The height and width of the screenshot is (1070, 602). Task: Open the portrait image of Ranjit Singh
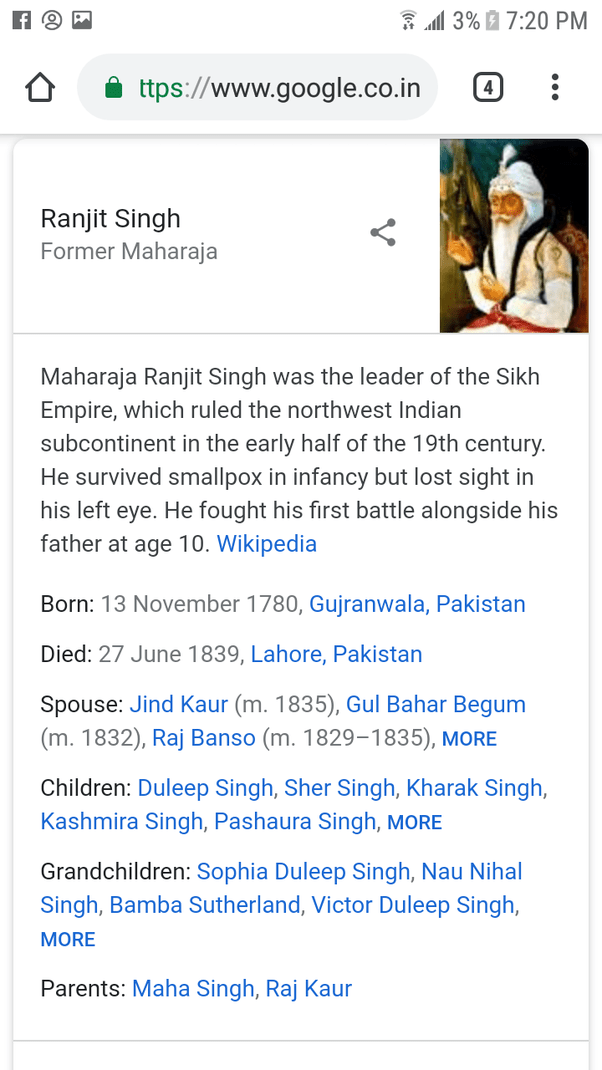coord(514,236)
